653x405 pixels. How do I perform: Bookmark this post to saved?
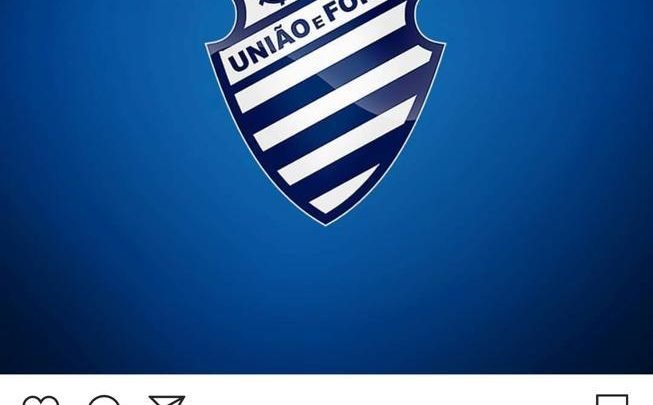612,400
